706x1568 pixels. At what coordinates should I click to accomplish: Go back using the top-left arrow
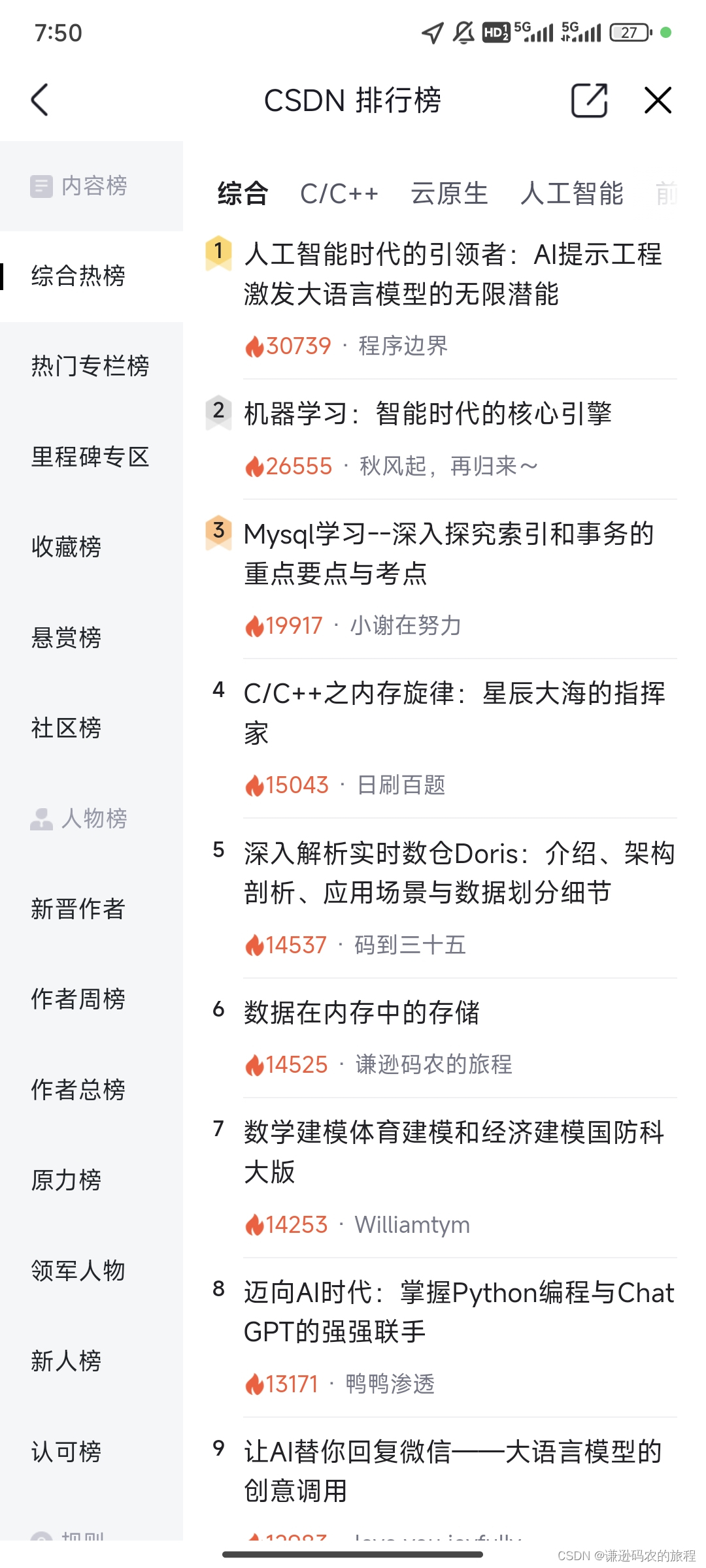pos(41,100)
